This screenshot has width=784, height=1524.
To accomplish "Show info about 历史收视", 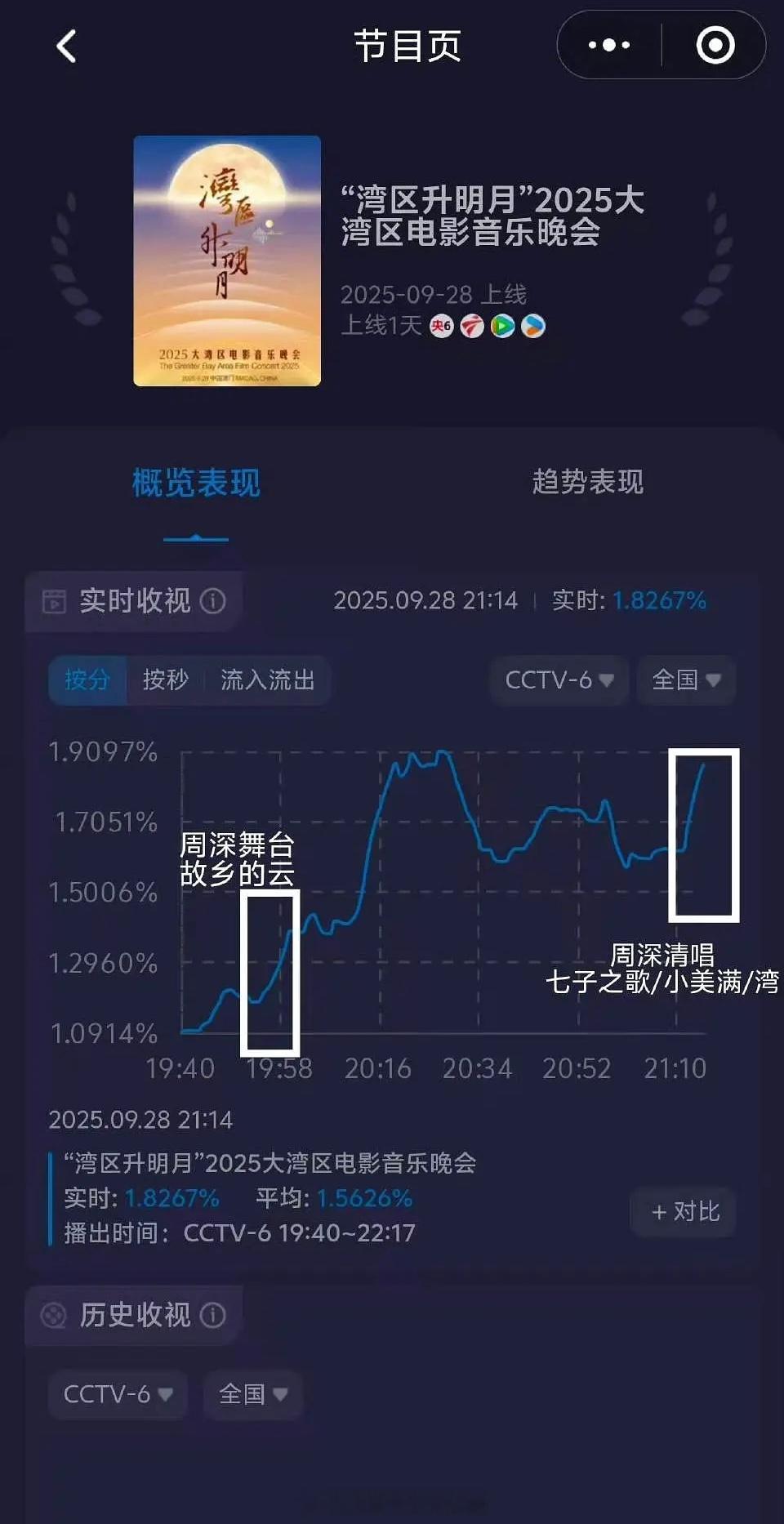I will click(213, 1315).
